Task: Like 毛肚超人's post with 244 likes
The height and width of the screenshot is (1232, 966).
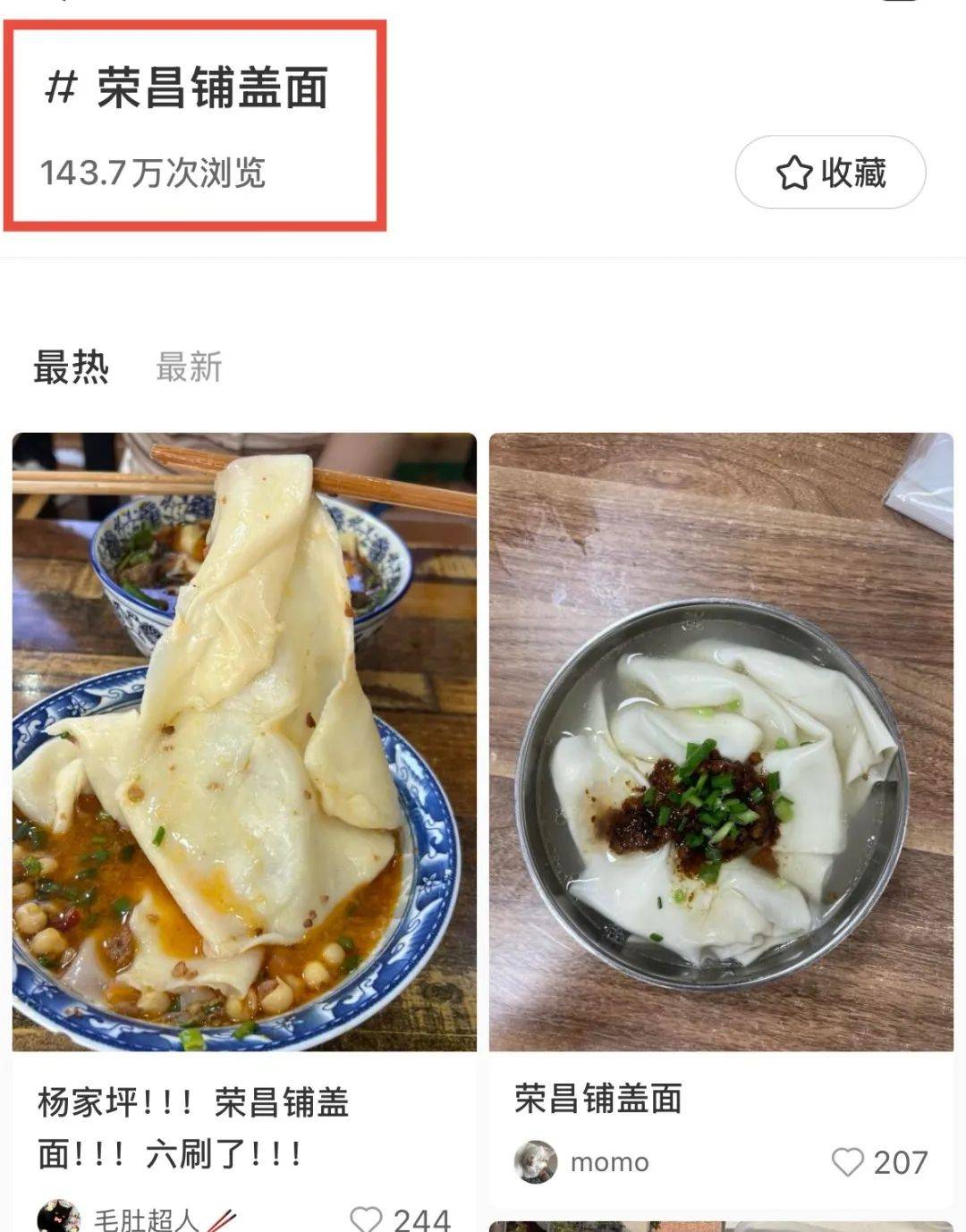Action: point(366,1219)
